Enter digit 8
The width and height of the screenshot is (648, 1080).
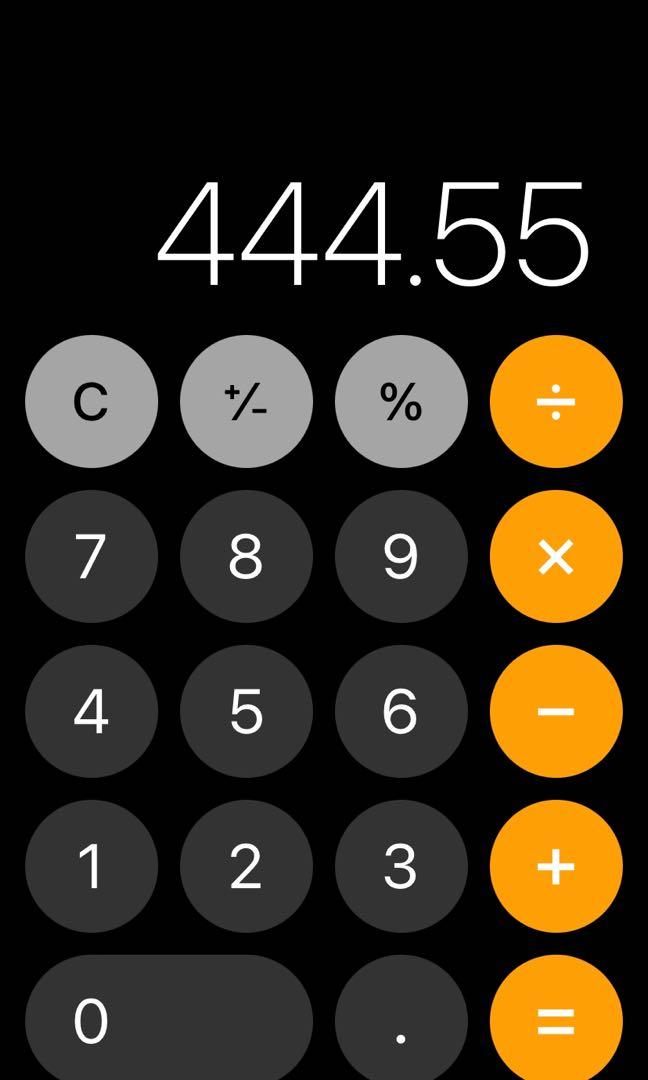point(247,557)
